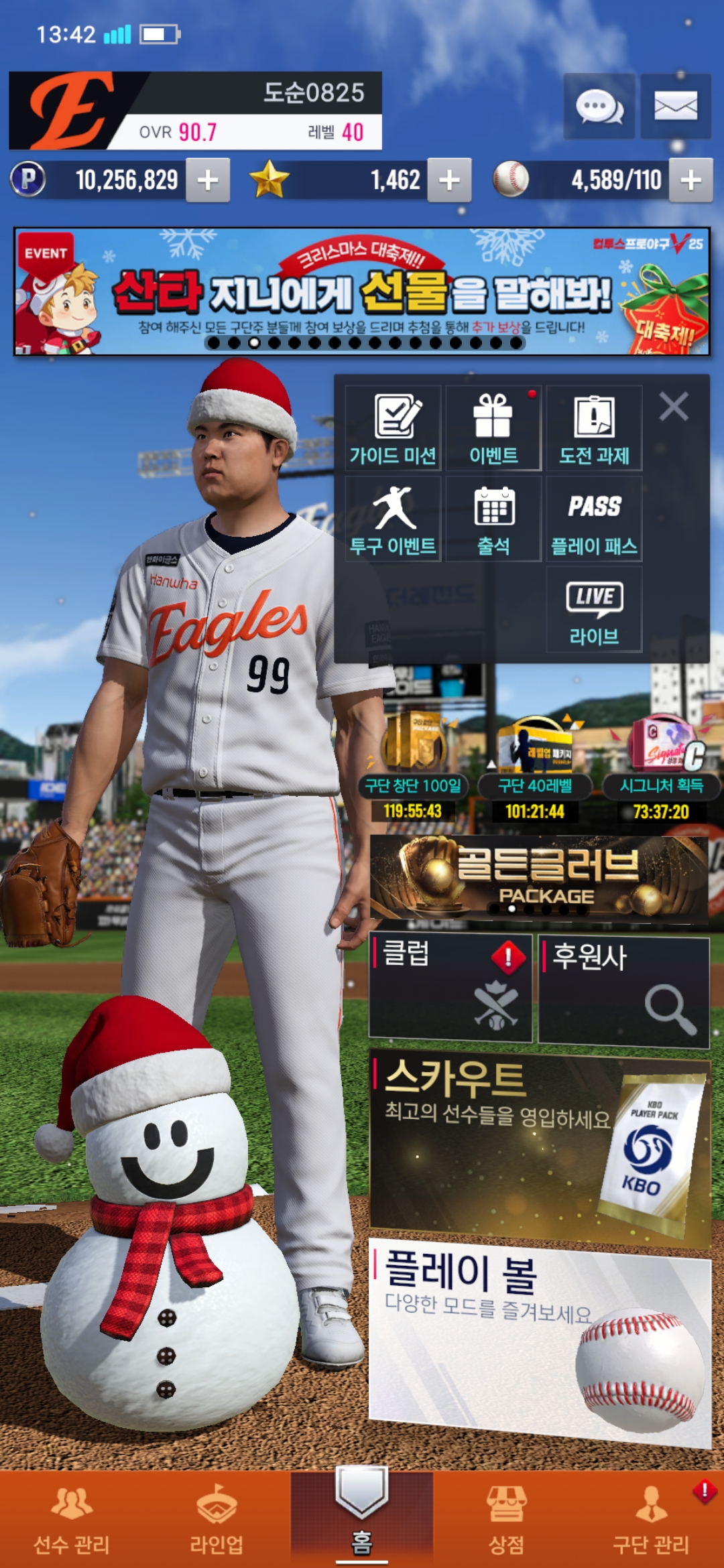This screenshot has height=1568, width=724.
Task: Switch to the 선수 관리 tab
Action: 72,1520
